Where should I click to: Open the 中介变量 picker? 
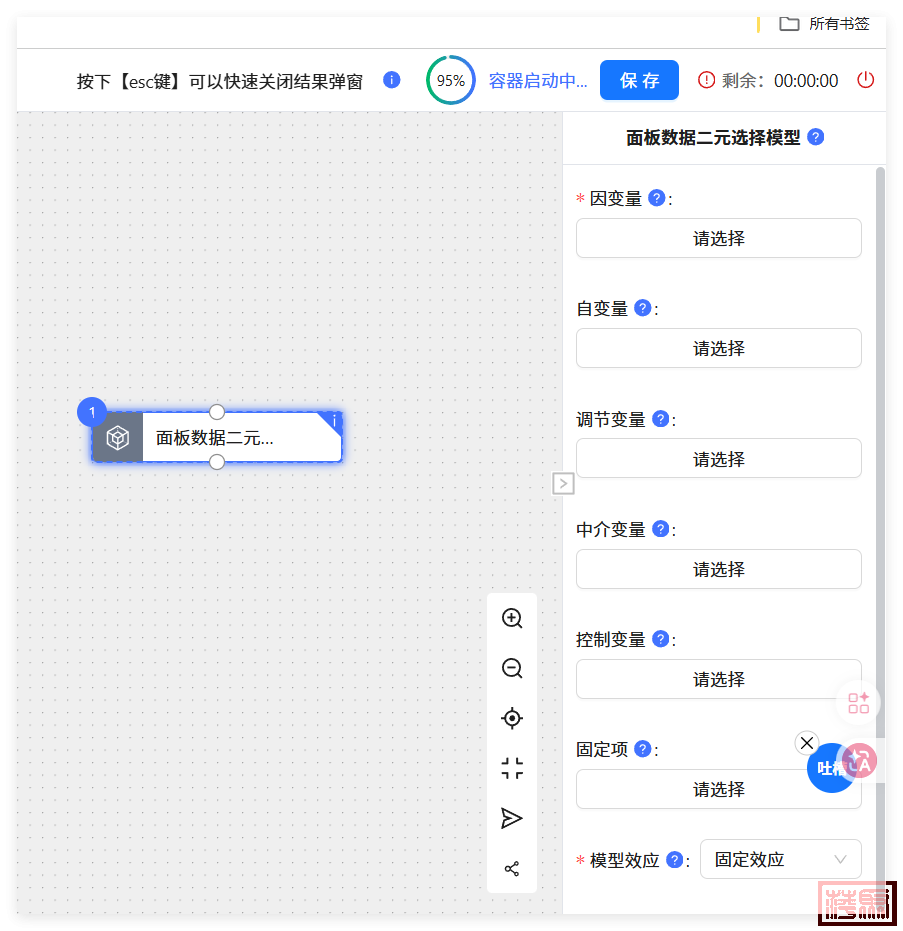tap(718, 569)
